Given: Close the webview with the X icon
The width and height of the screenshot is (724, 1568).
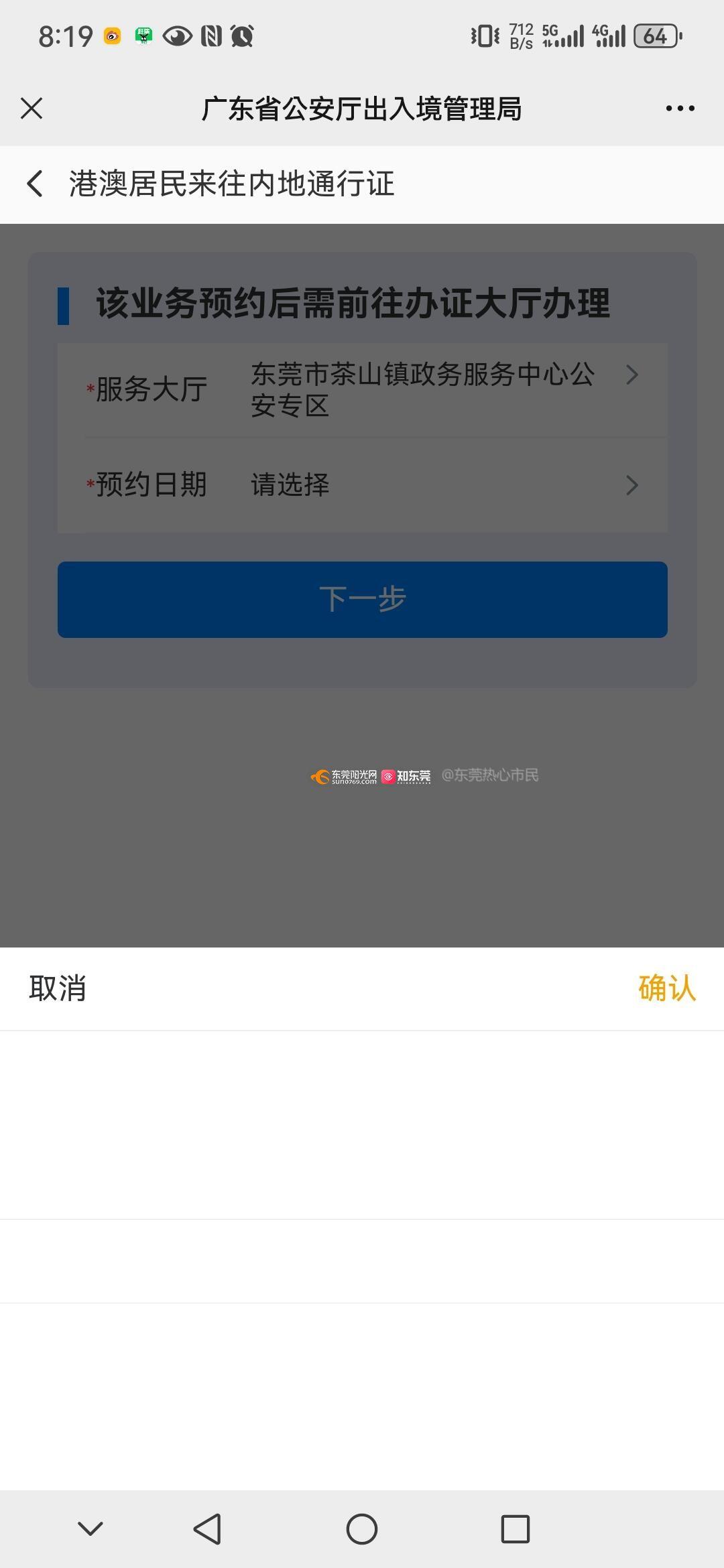Looking at the screenshot, I should pos(32,108).
